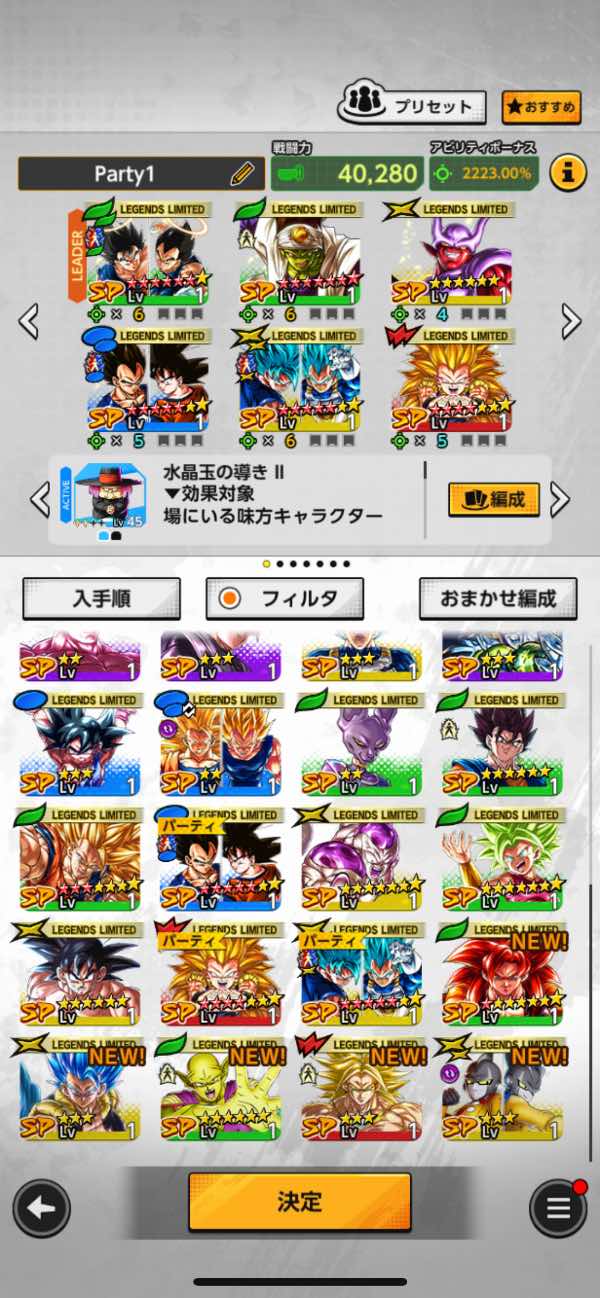Go to the next party with right arrow

click(571, 321)
